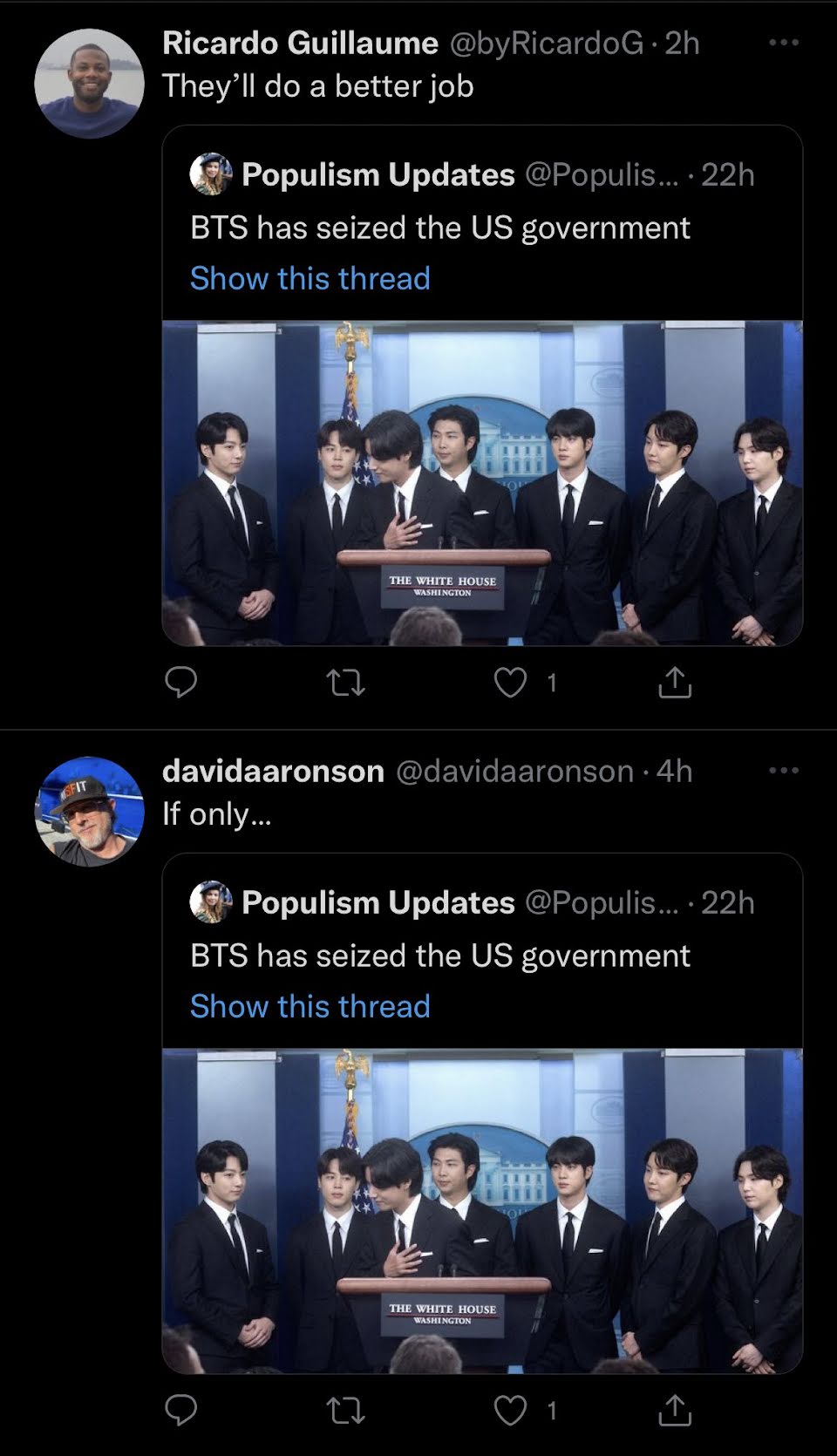837x1456 pixels.
Task: Tap 'Show this thread' in davidaaronson's quoted tweet
Action: point(310,1006)
